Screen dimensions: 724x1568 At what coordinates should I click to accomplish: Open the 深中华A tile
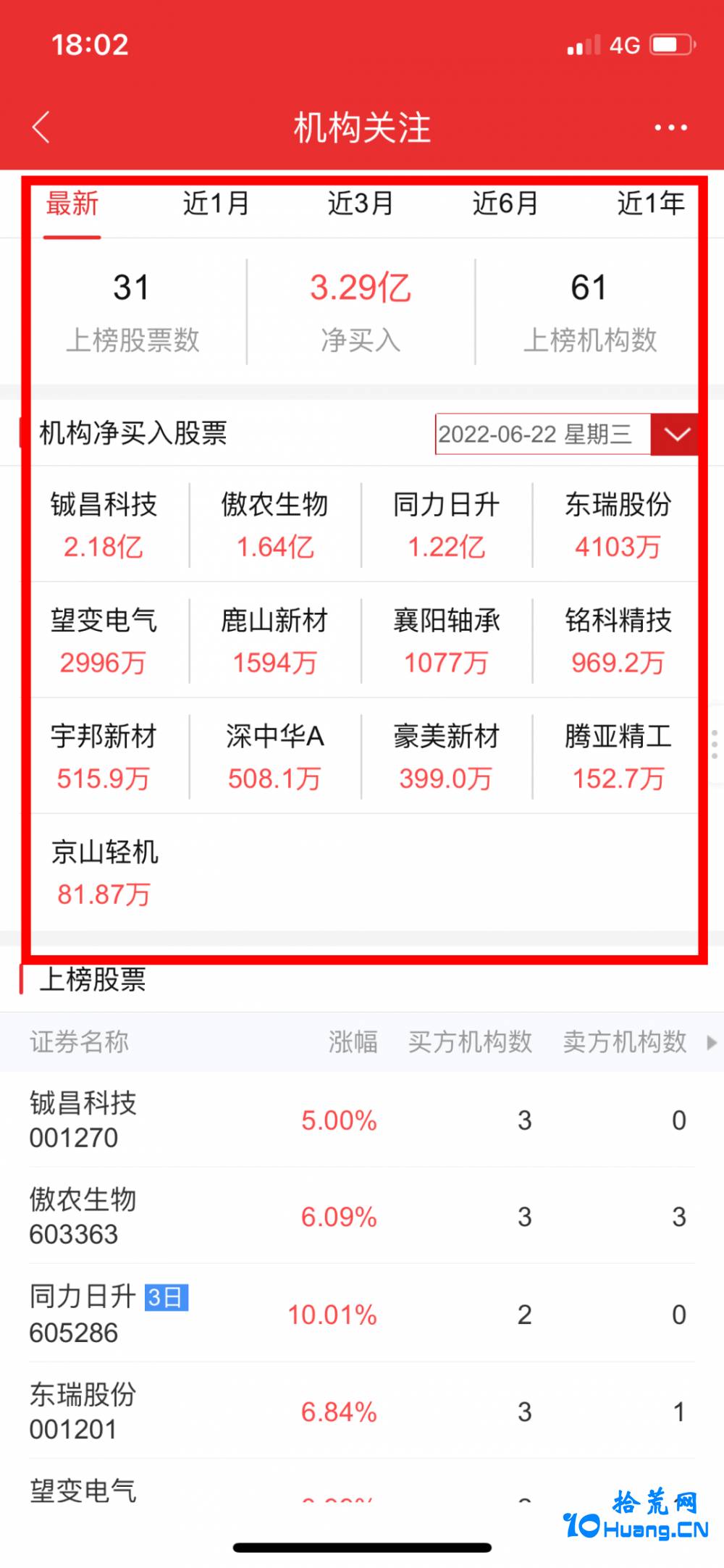pos(275,757)
